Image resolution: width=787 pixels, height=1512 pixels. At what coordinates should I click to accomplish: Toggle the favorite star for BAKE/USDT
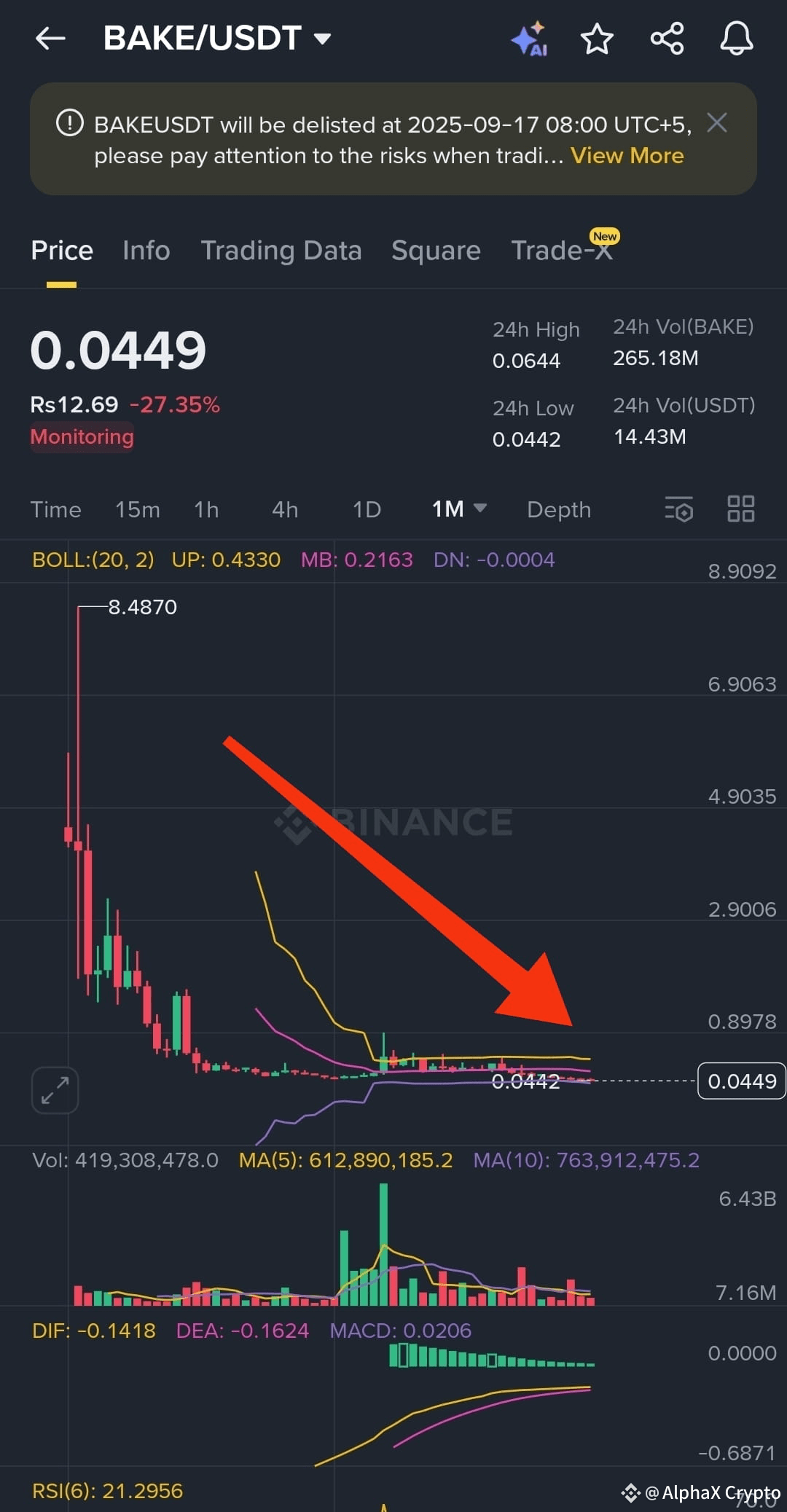(x=597, y=39)
